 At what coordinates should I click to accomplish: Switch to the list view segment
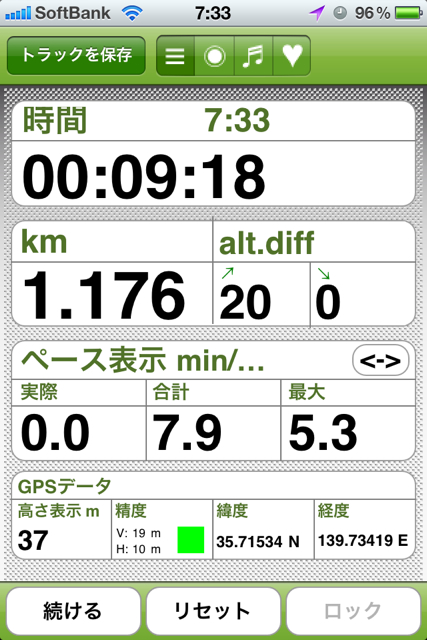(x=175, y=56)
